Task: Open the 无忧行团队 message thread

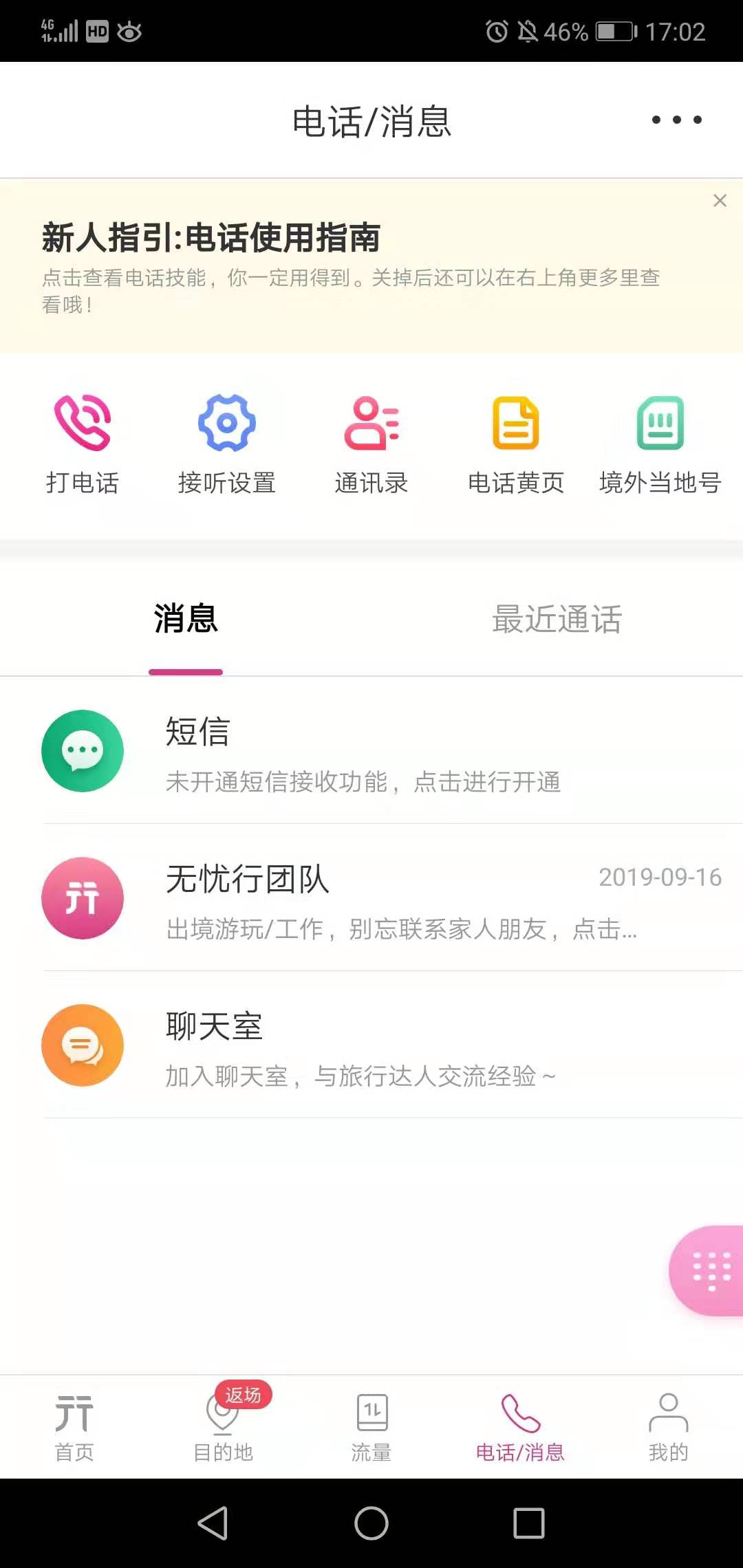Action: (x=371, y=898)
